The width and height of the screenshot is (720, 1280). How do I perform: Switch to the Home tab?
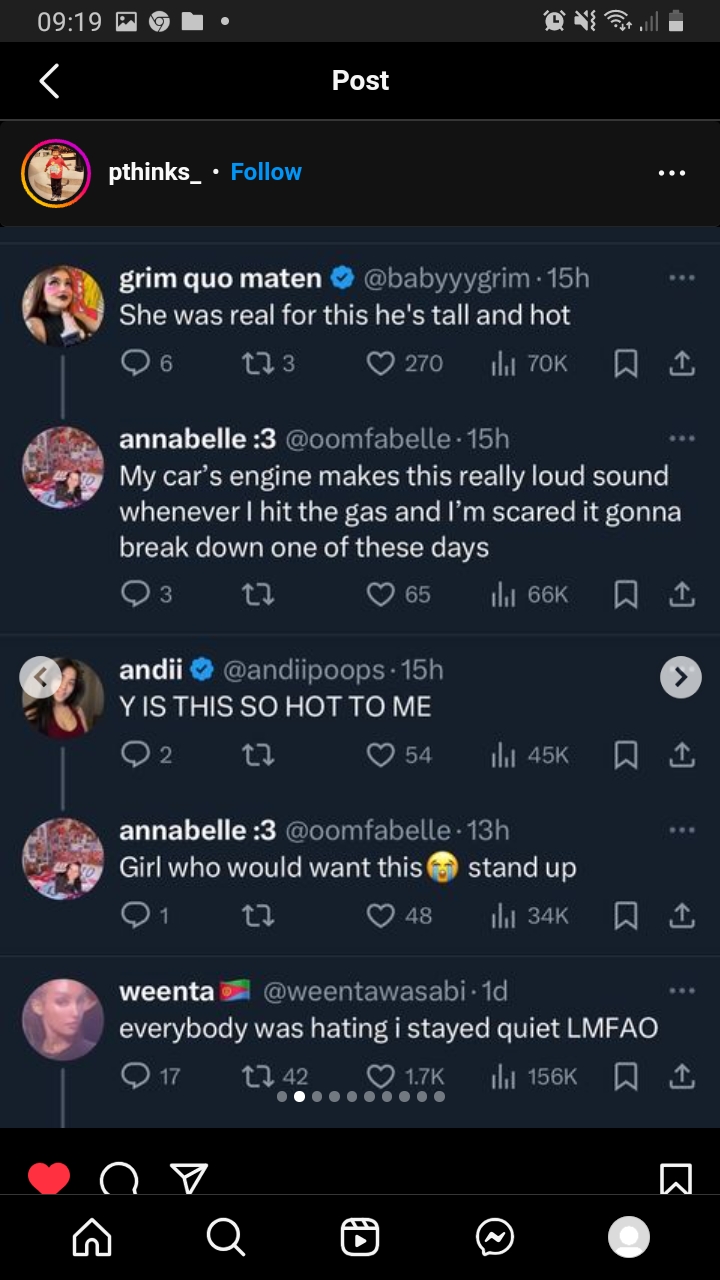[x=92, y=1238]
